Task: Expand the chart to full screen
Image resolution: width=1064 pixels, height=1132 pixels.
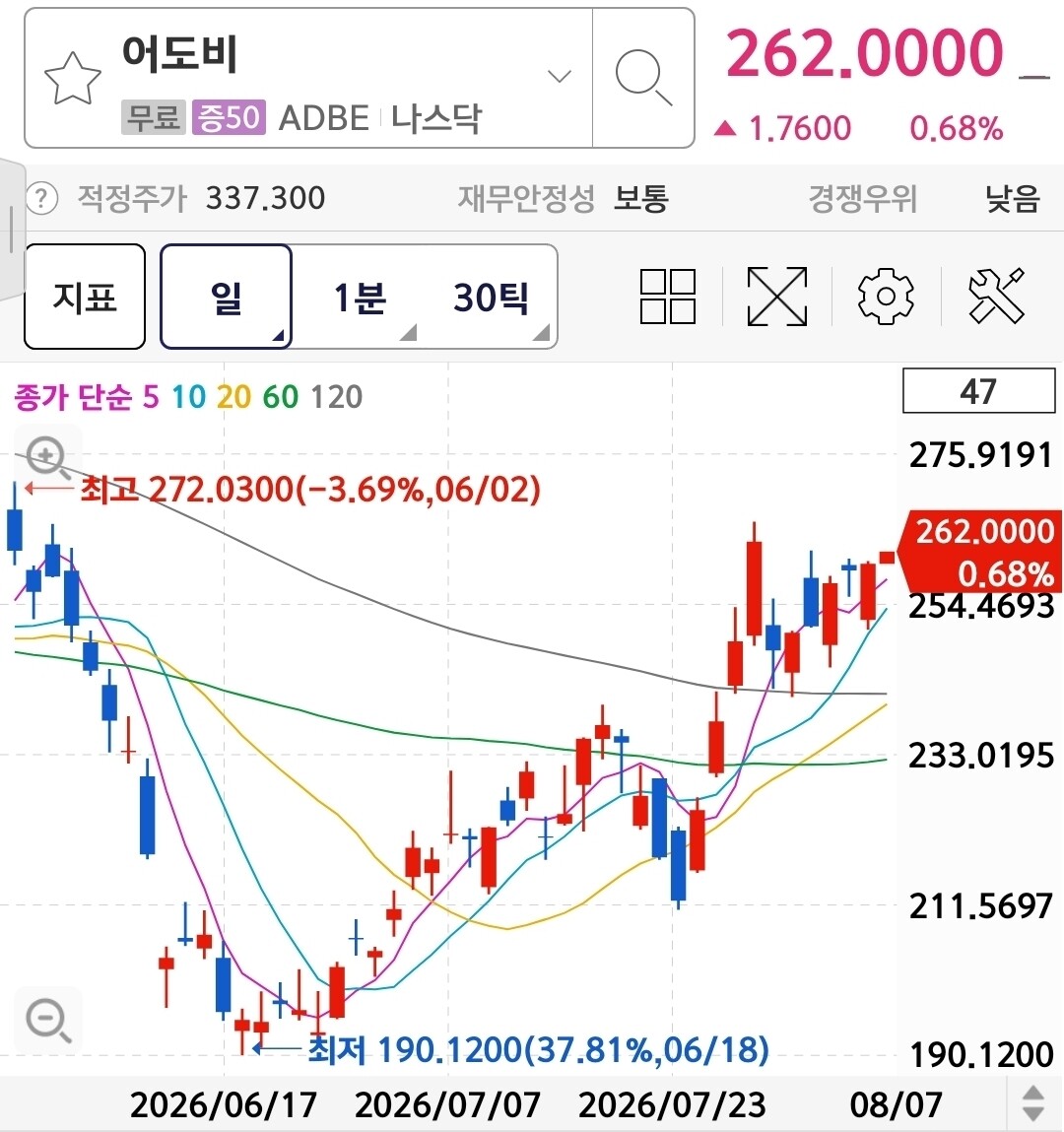Action: pos(776,297)
